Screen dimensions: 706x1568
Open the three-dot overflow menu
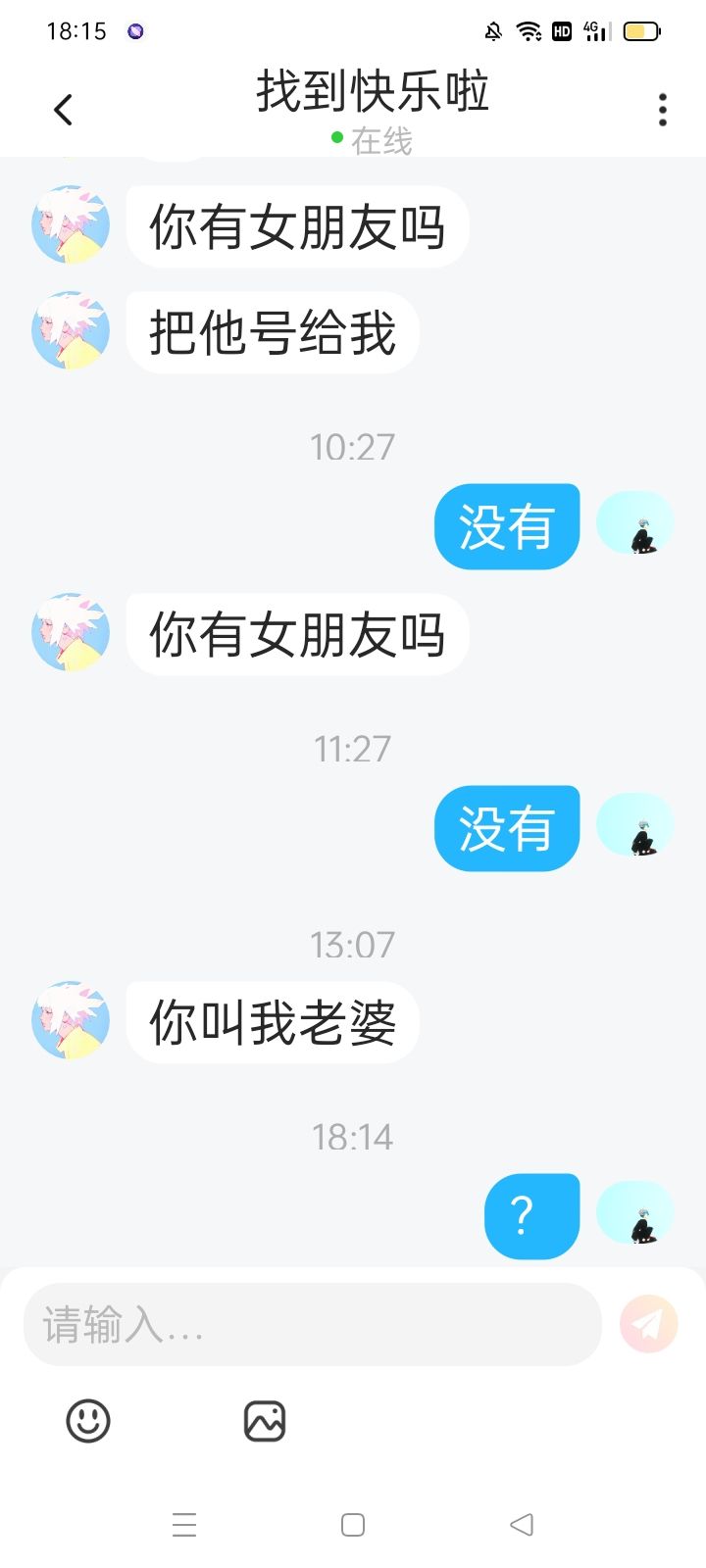[x=663, y=110]
